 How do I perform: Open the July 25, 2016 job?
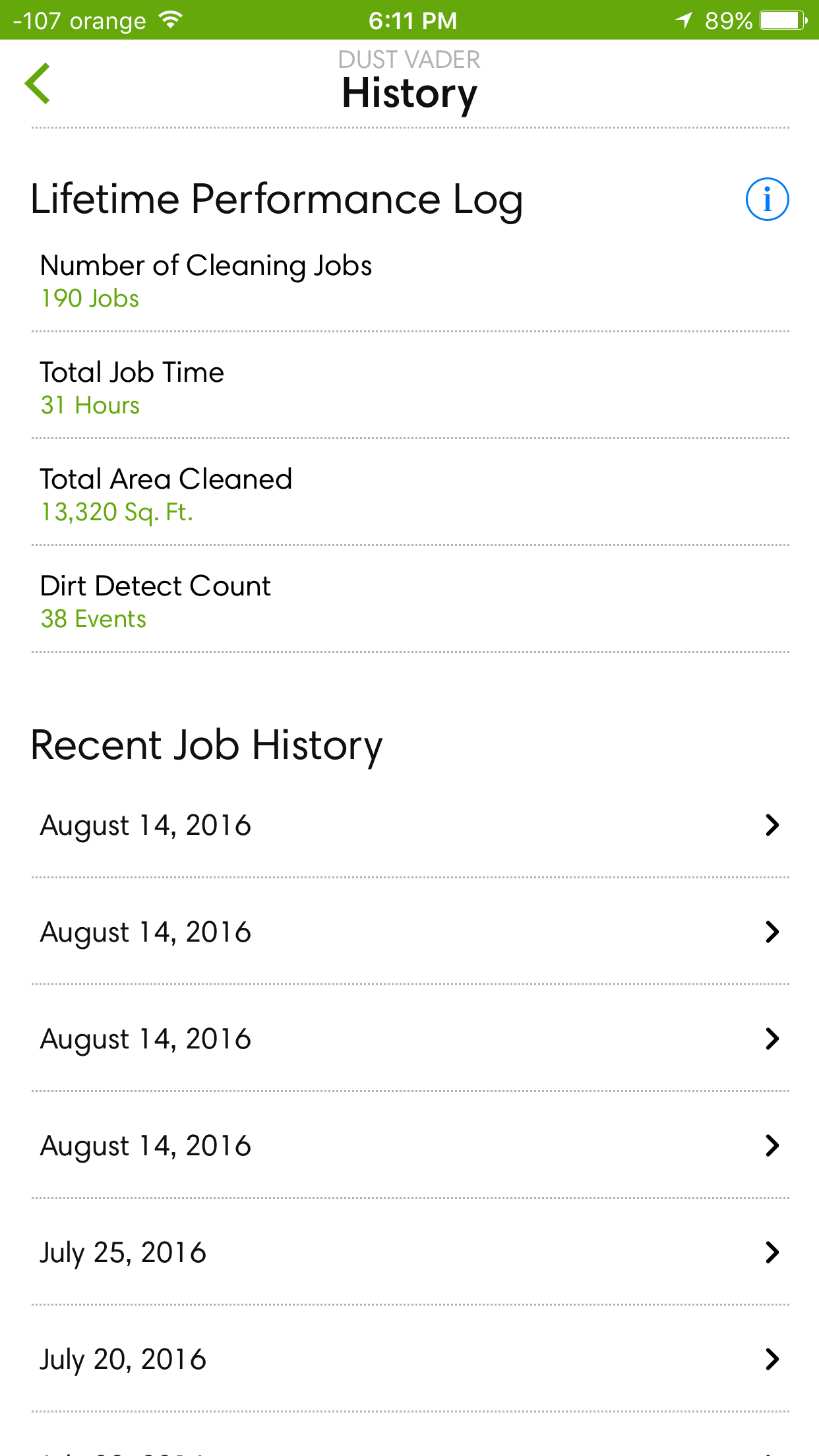pos(409,1252)
